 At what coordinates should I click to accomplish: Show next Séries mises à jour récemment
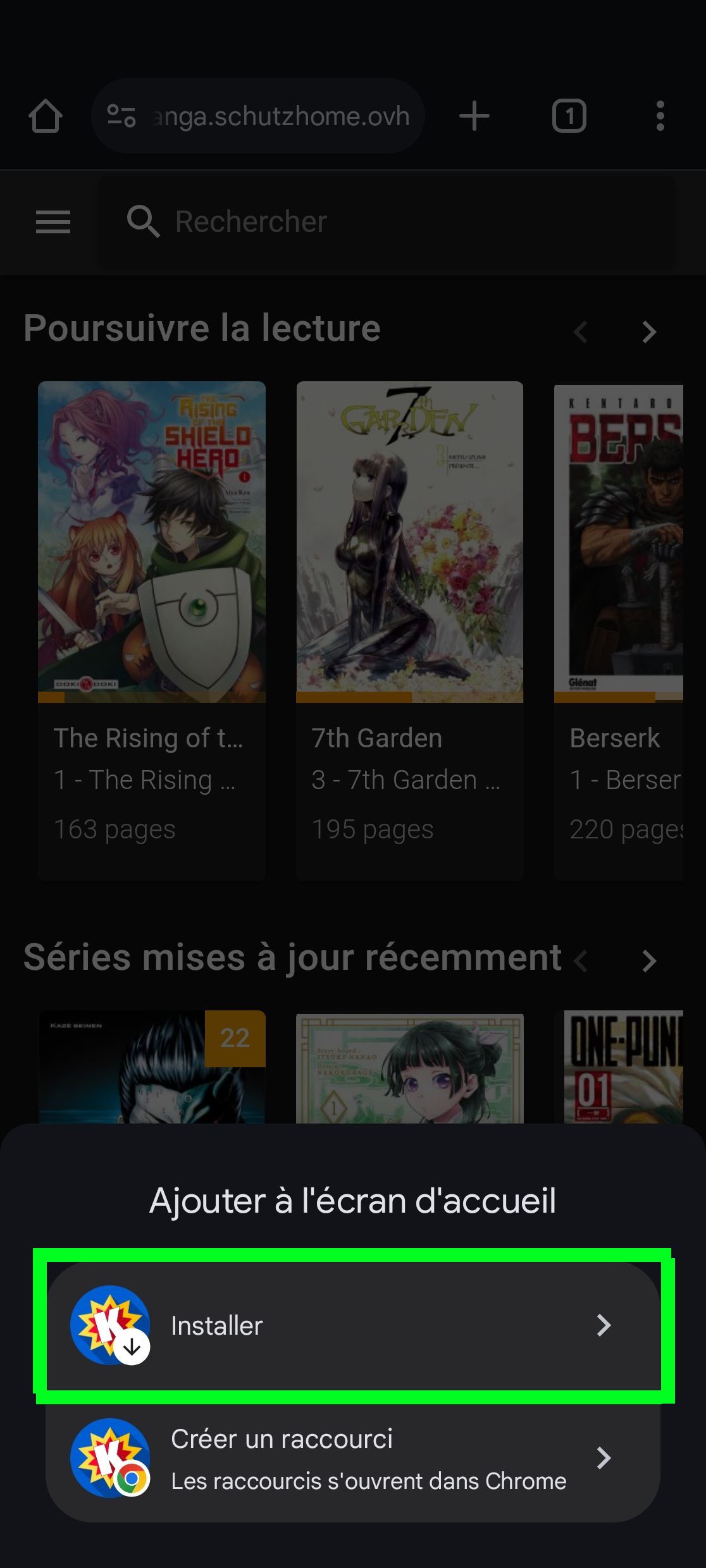click(x=649, y=961)
